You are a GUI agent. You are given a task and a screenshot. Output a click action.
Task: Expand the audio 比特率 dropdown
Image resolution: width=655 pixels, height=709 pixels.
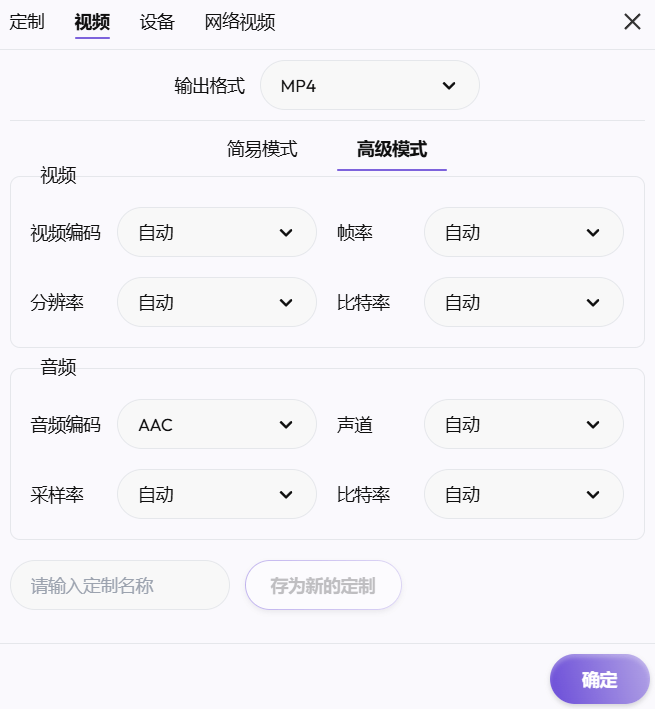(x=523, y=495)
